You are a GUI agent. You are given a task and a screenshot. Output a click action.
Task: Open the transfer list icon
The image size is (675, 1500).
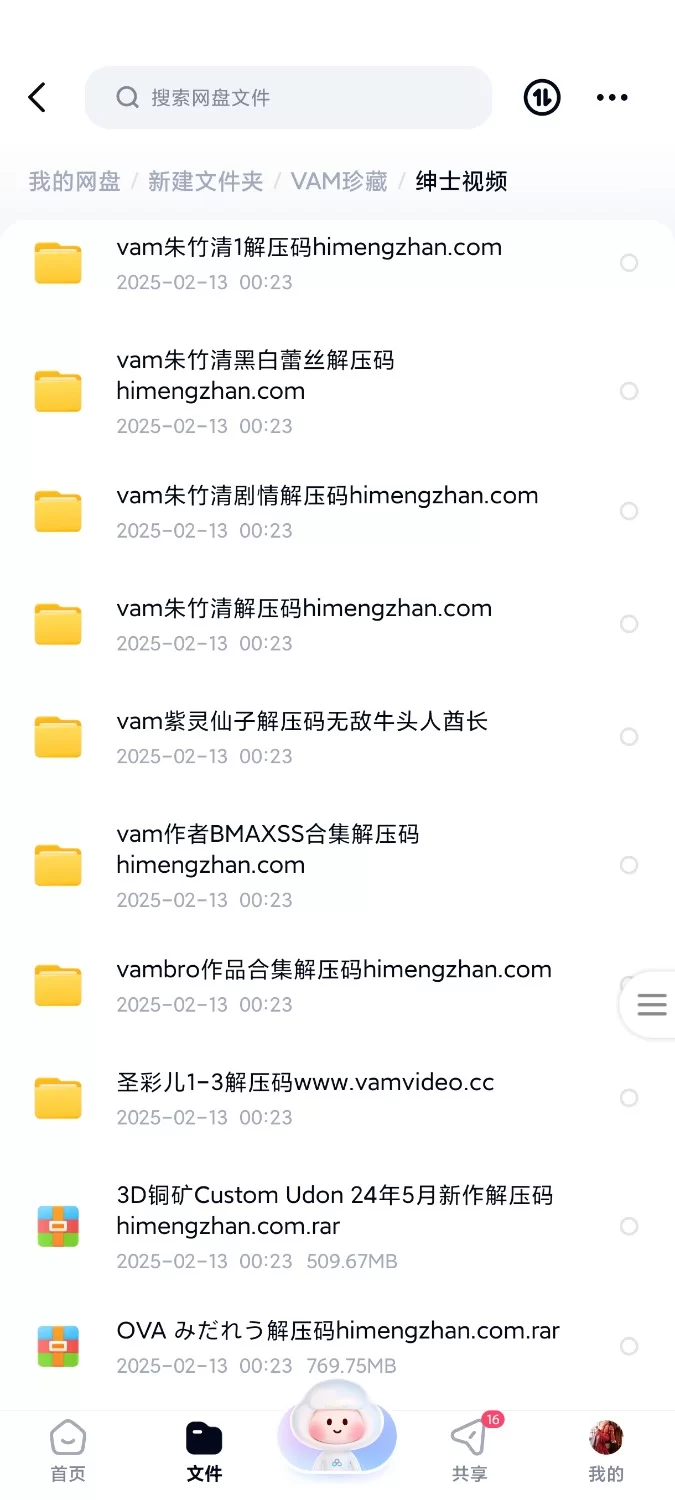pyautogui.click(x=542, y=98)
